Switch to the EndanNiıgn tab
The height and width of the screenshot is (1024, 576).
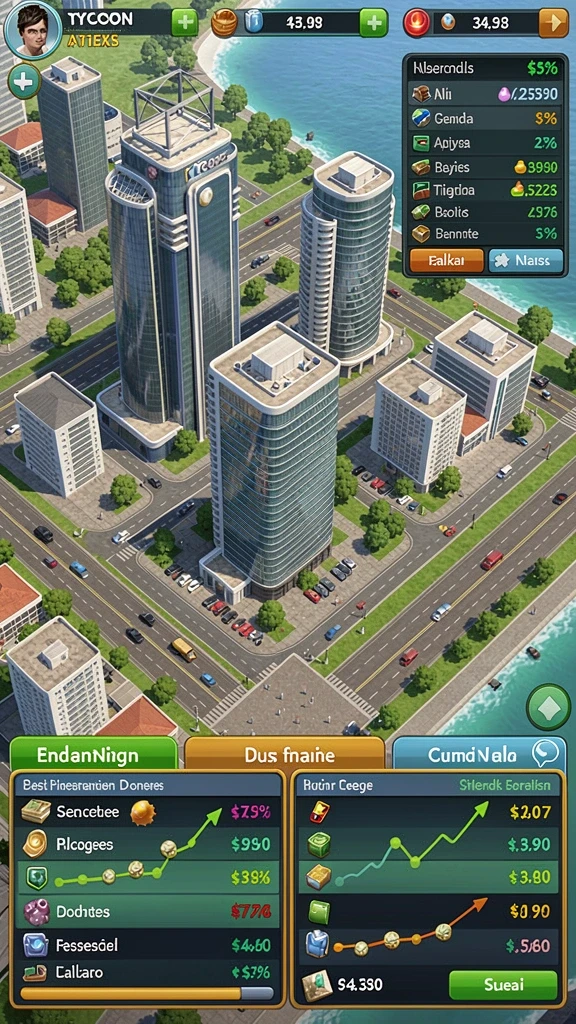[93, 756]
